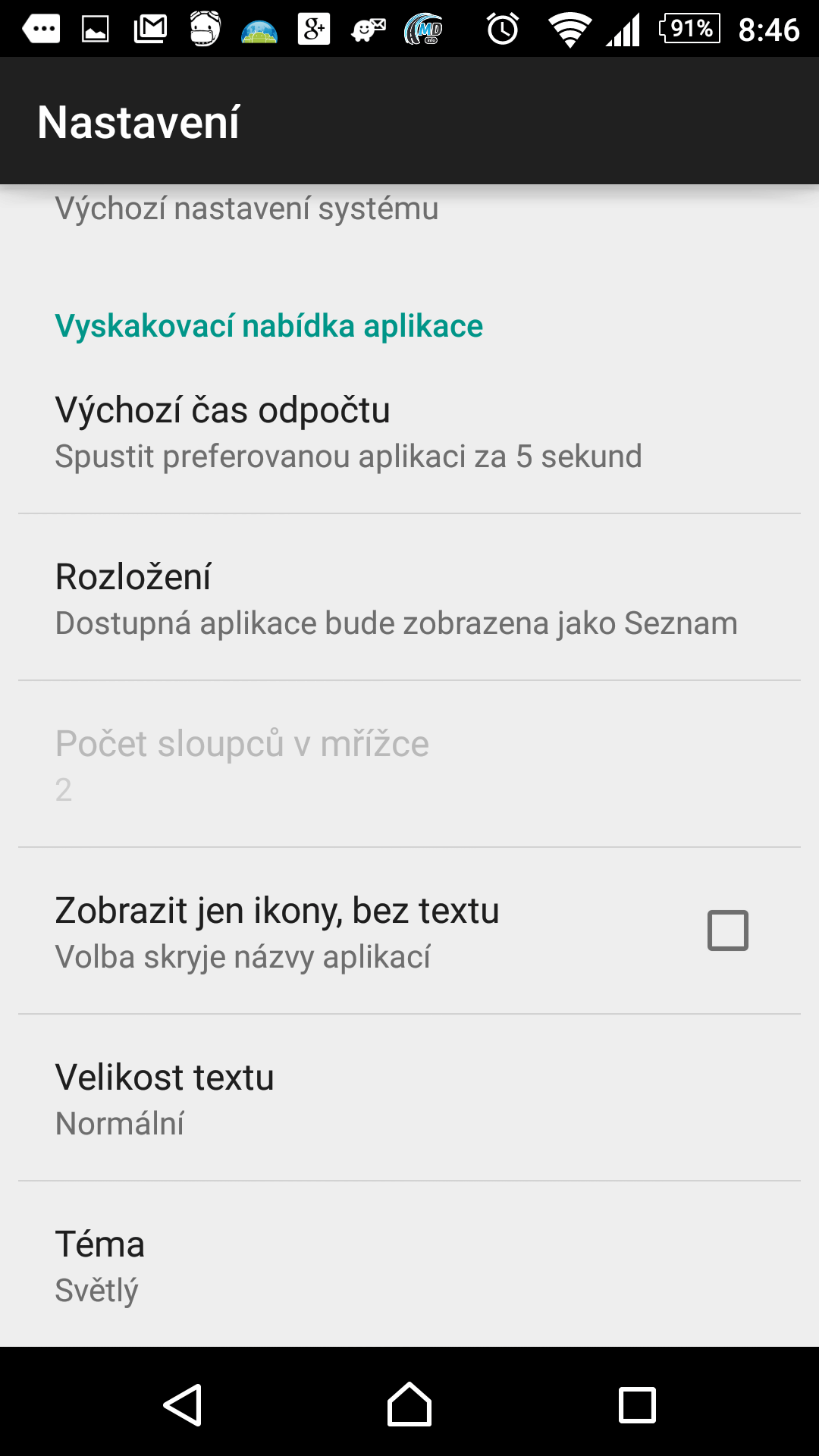Go to the home screen
Viewport: 819px width, 1456px height.
(x=409, y=1404)
